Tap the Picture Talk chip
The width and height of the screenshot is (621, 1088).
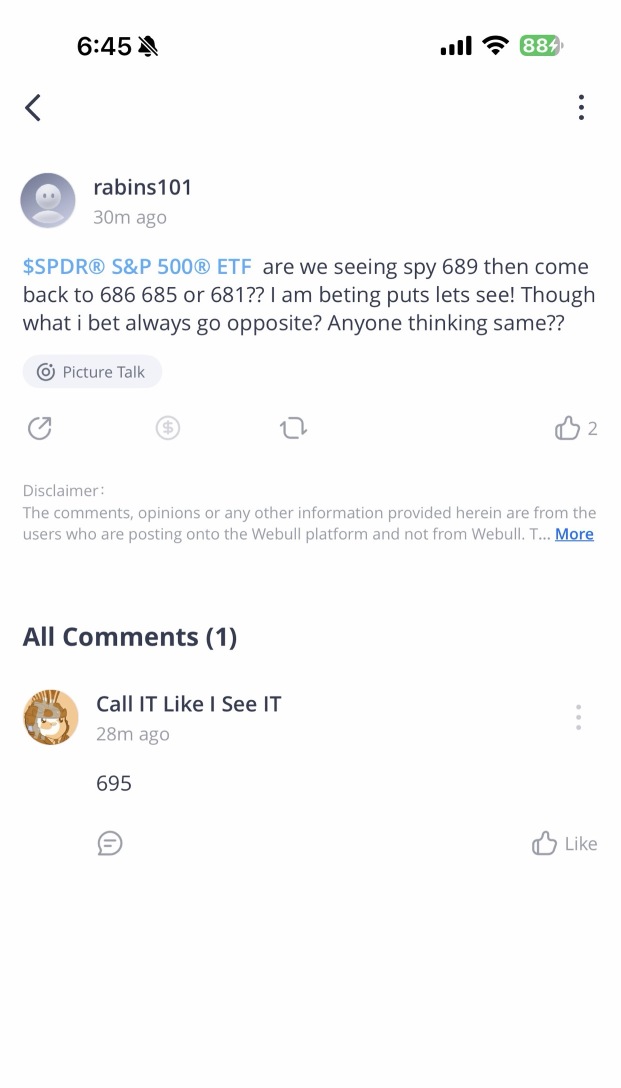92,372
